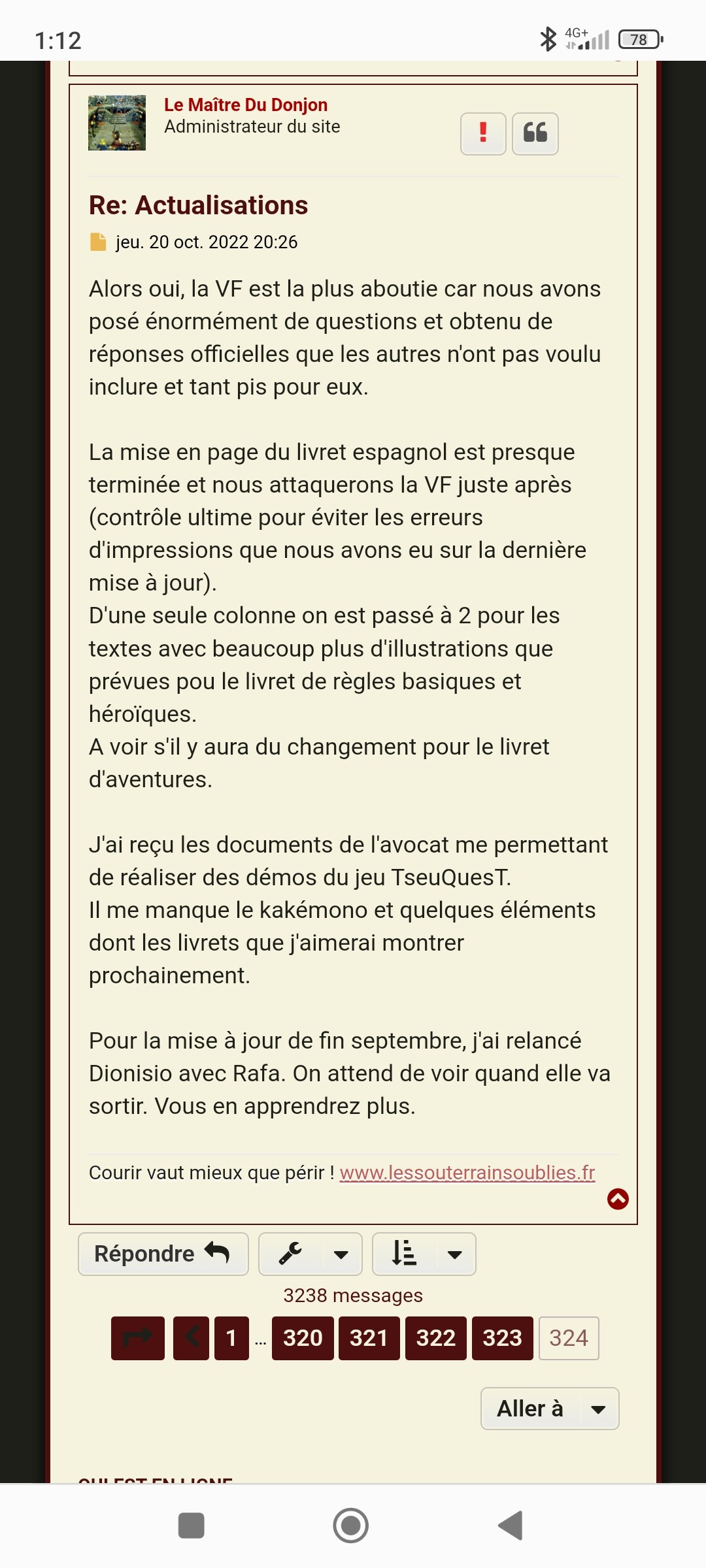Report this post with the exclamation button

click(x=483, y=133)
